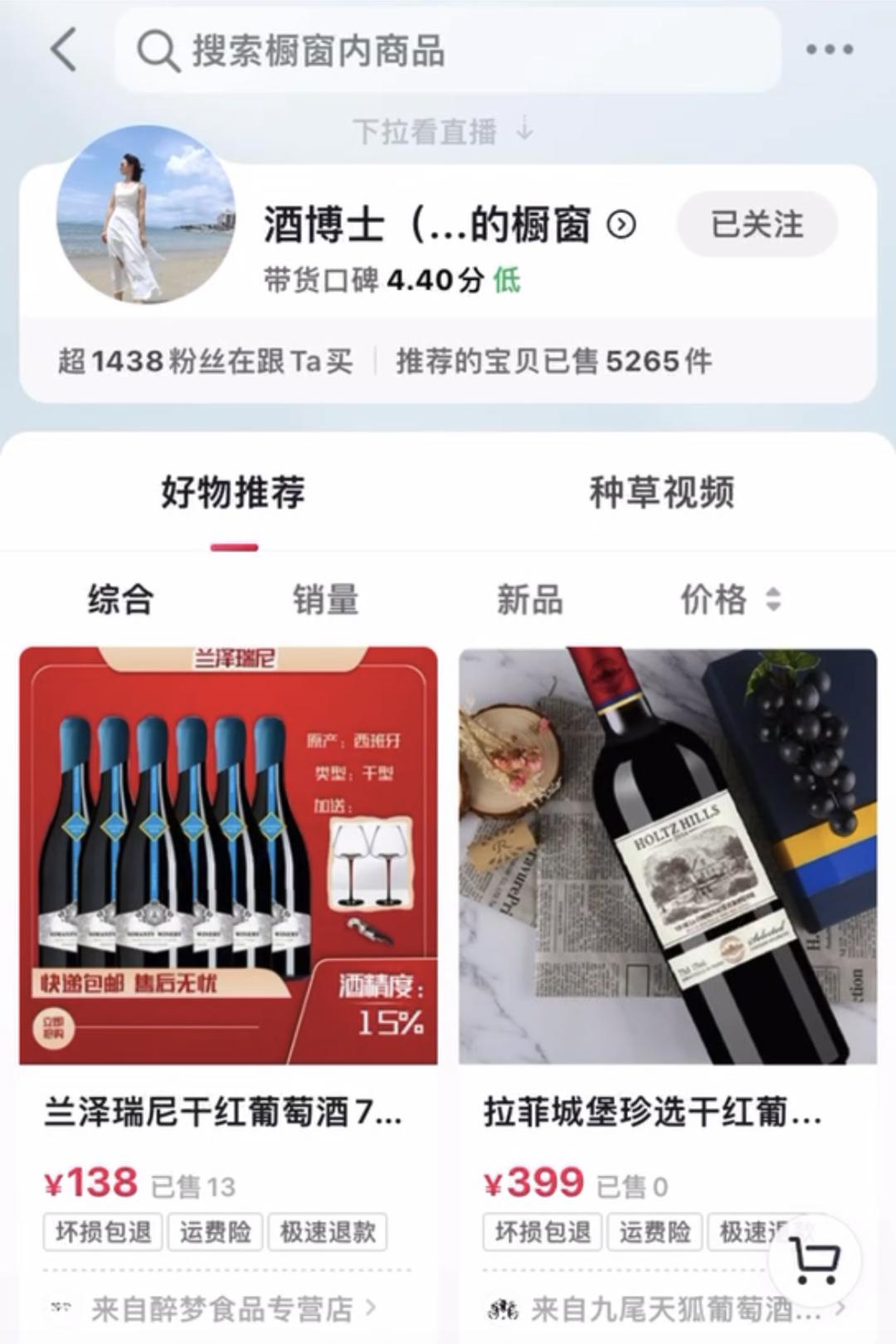896x1344 pixels.
Task: Click the arrow next to the shop name
Action: tap(621, 224)
